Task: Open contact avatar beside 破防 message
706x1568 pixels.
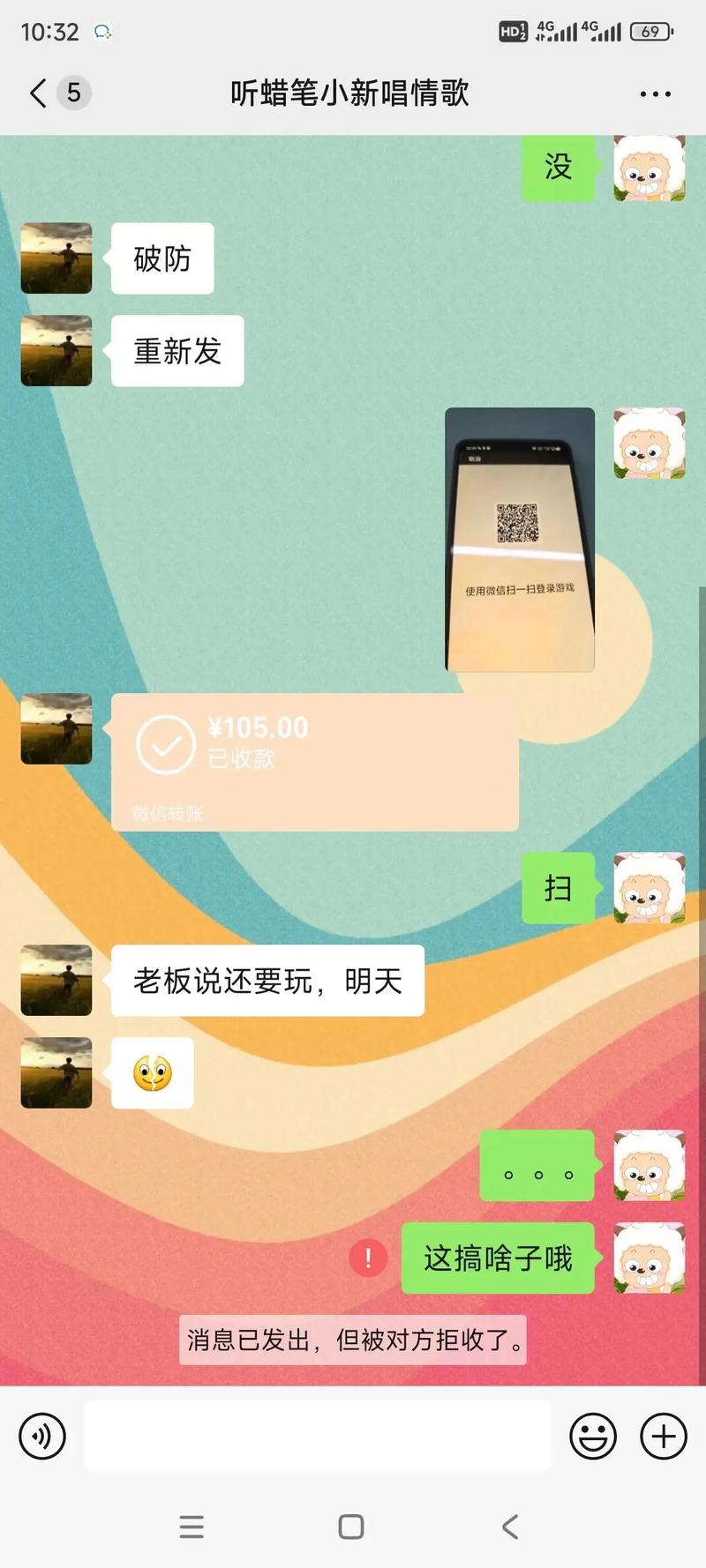Action: (56, 258)
